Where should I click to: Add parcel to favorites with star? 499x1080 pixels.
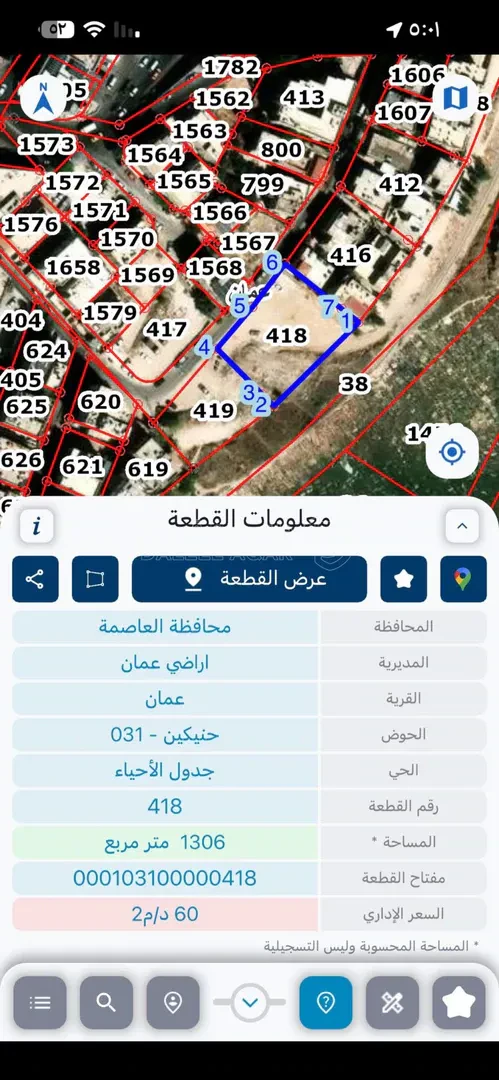[x=403, y=579]
